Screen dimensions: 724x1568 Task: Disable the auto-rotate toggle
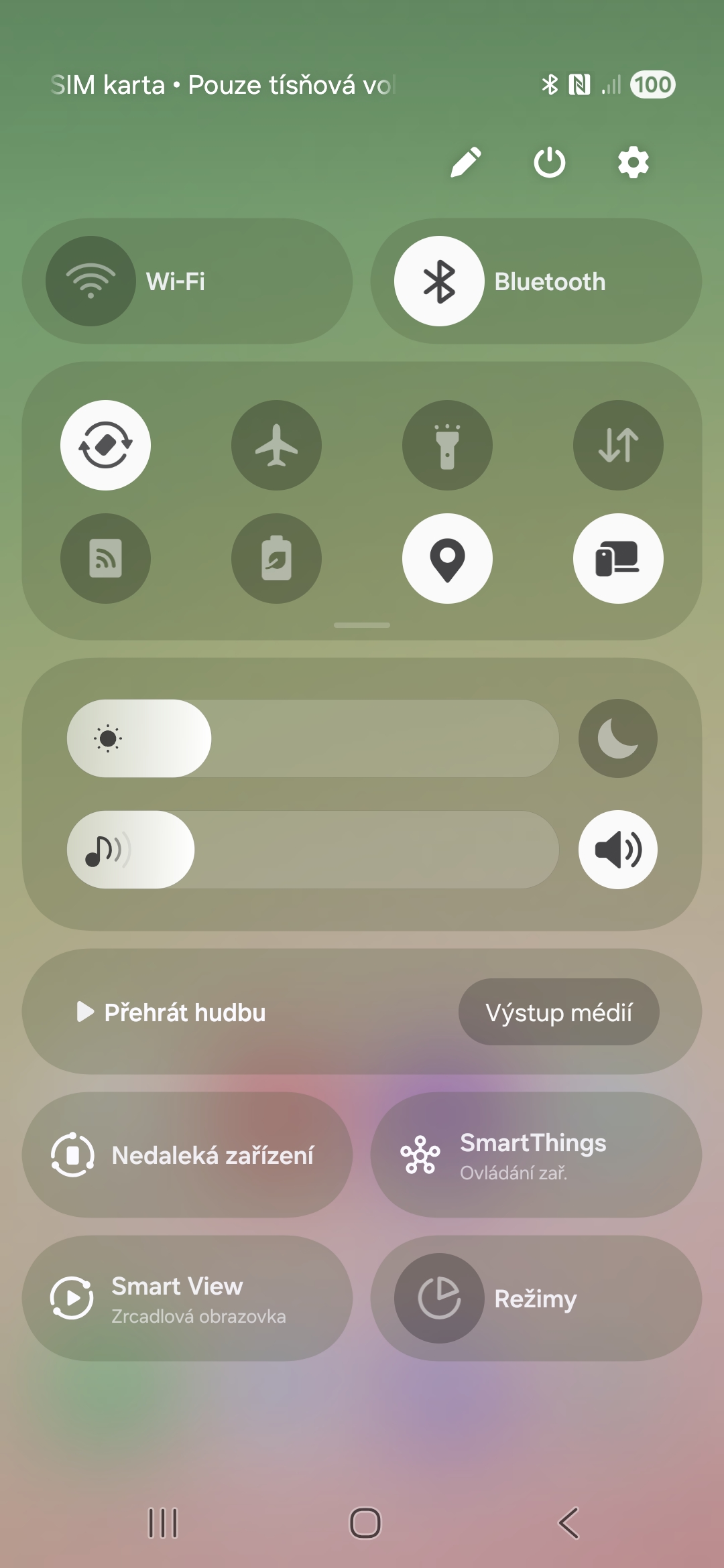click(105, 445)
